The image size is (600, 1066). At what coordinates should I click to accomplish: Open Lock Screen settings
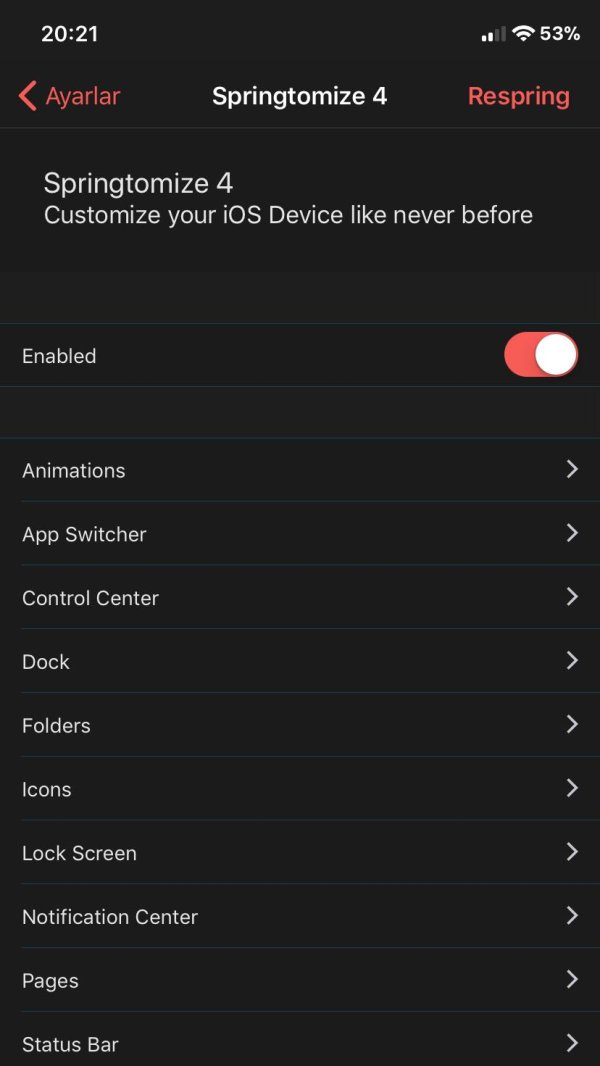coord(300,853)
